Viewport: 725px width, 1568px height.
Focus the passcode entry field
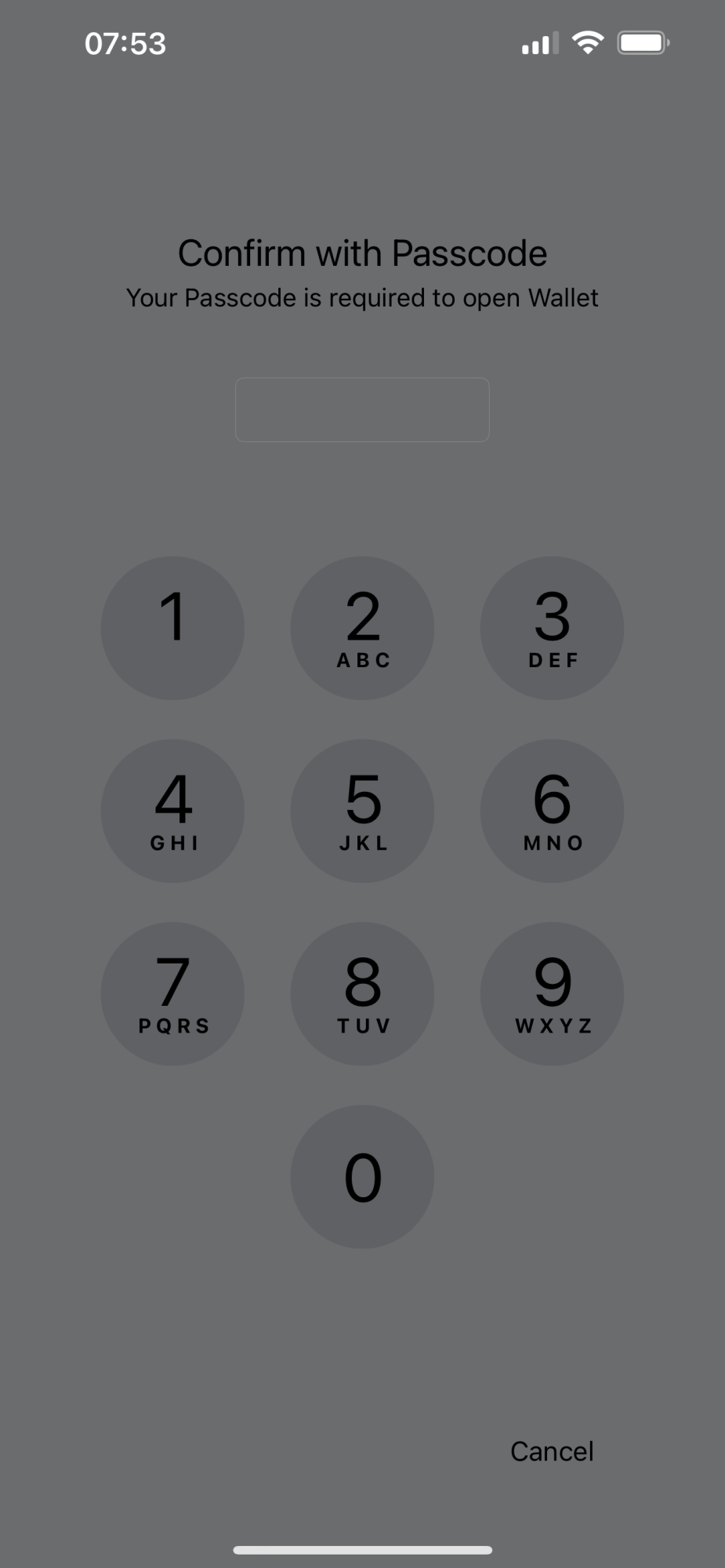click(x=362, y=409)
